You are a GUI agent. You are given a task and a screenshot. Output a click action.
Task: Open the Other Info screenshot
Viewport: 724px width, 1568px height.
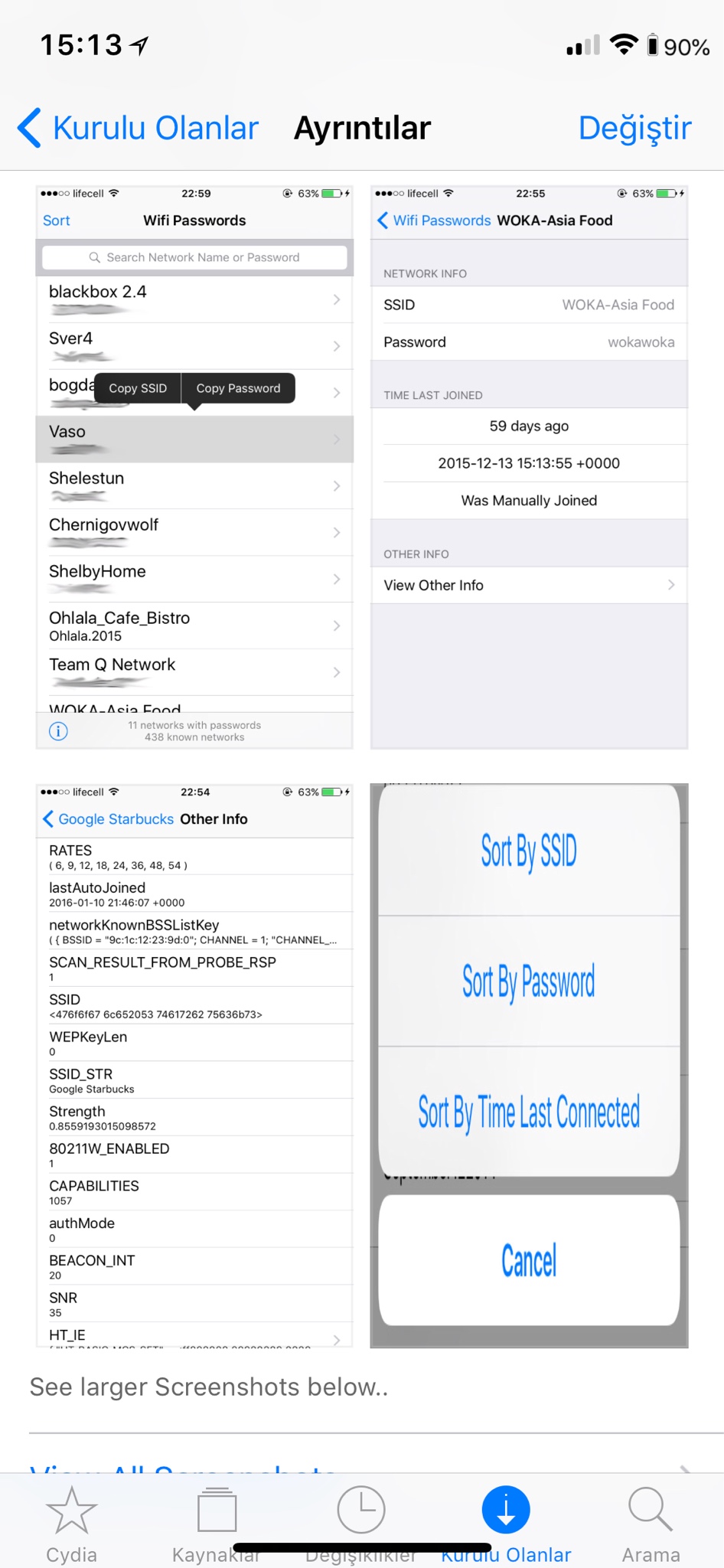point(194,1065)
